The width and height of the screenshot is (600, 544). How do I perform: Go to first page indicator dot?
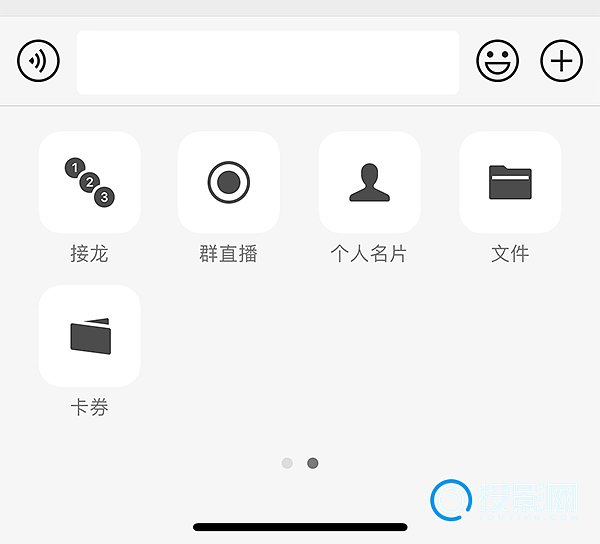(287, 463)
